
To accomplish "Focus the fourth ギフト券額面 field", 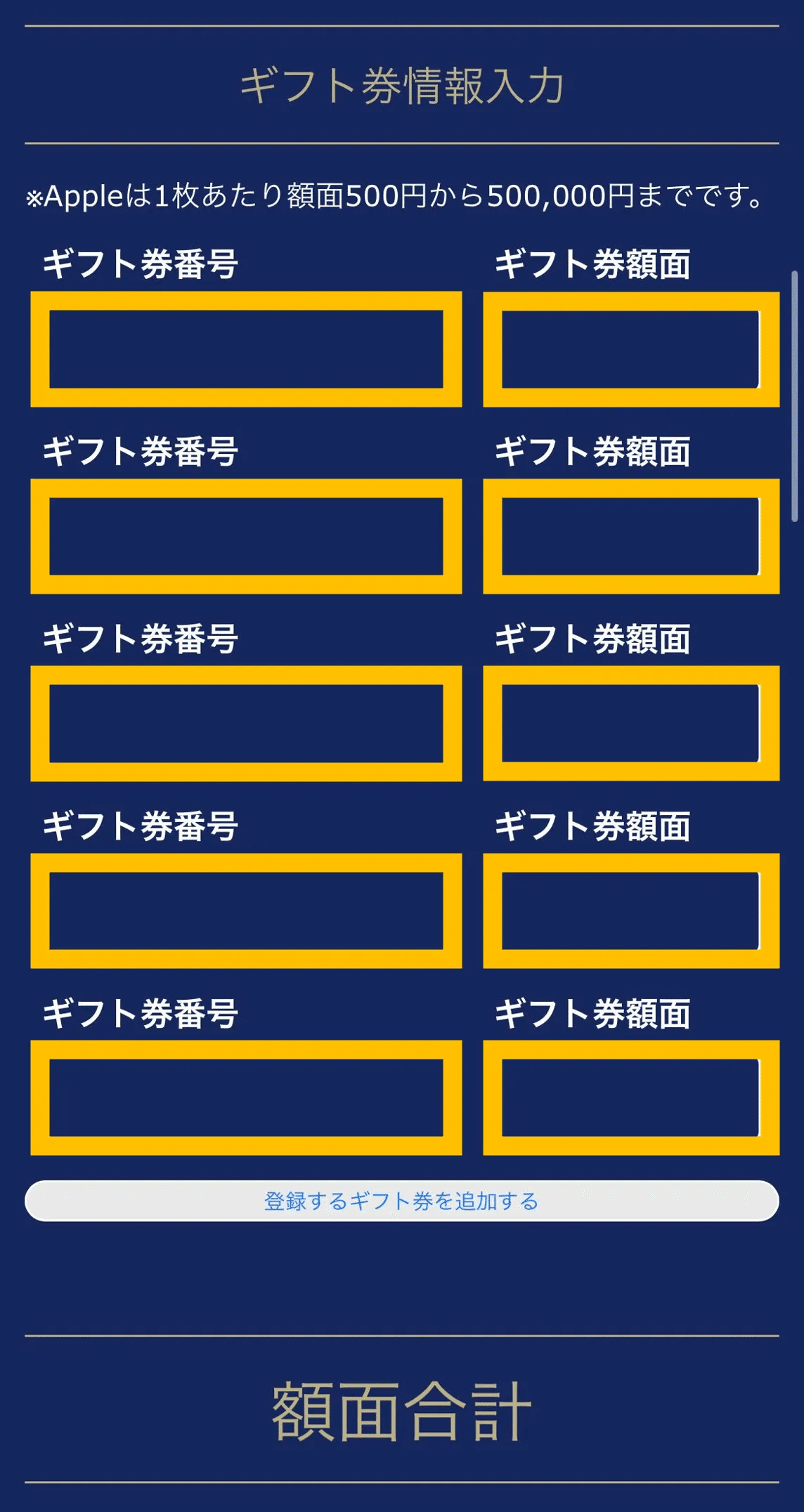I will point(631,911).
